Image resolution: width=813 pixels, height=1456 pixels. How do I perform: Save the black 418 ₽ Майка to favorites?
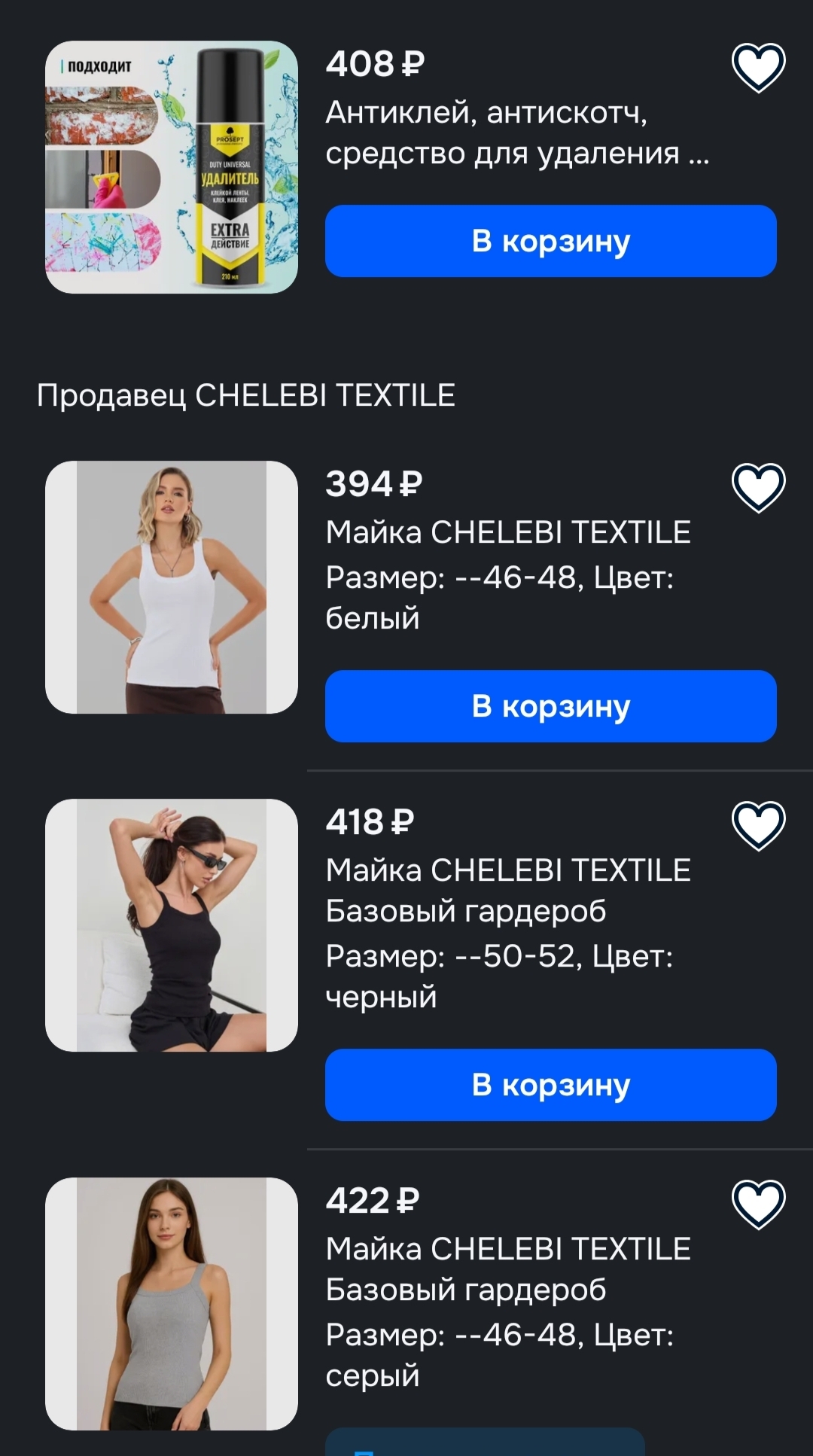click(x=758, y=826)
